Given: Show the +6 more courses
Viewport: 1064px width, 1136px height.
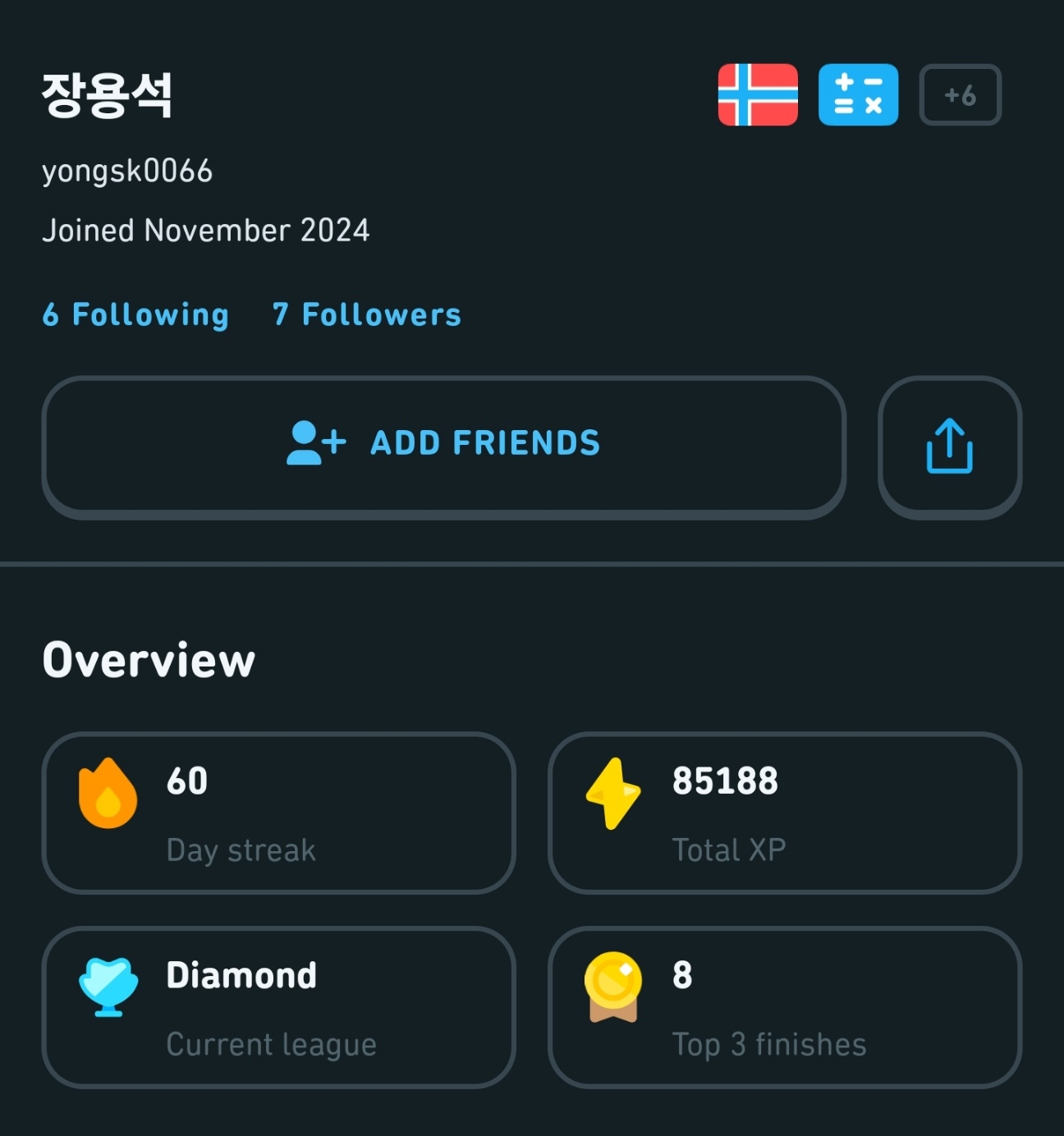Looking at the screenshot, I should (960, 95).
